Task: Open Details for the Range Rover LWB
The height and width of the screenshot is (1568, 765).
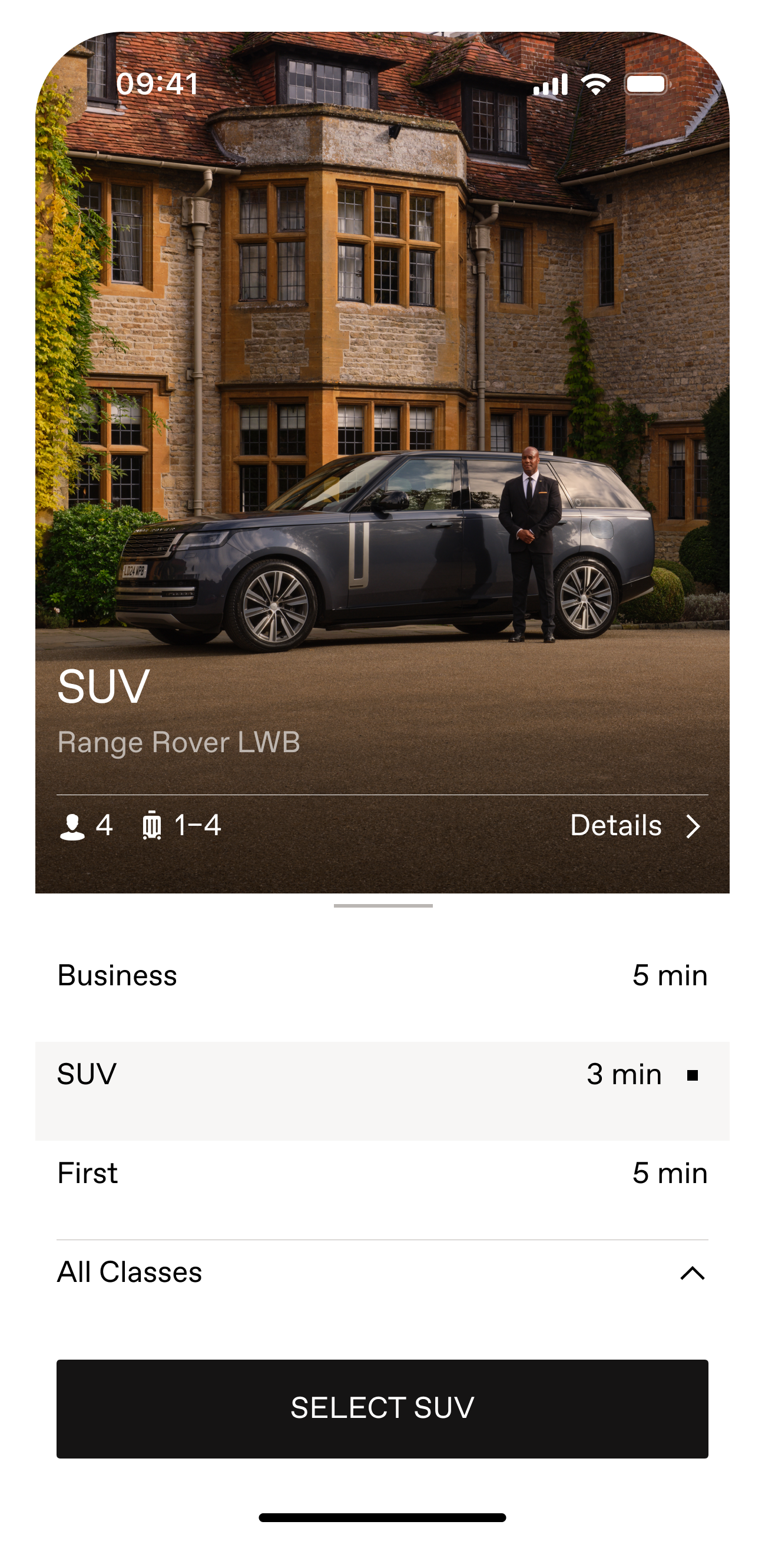Action: tap(617, 825)
